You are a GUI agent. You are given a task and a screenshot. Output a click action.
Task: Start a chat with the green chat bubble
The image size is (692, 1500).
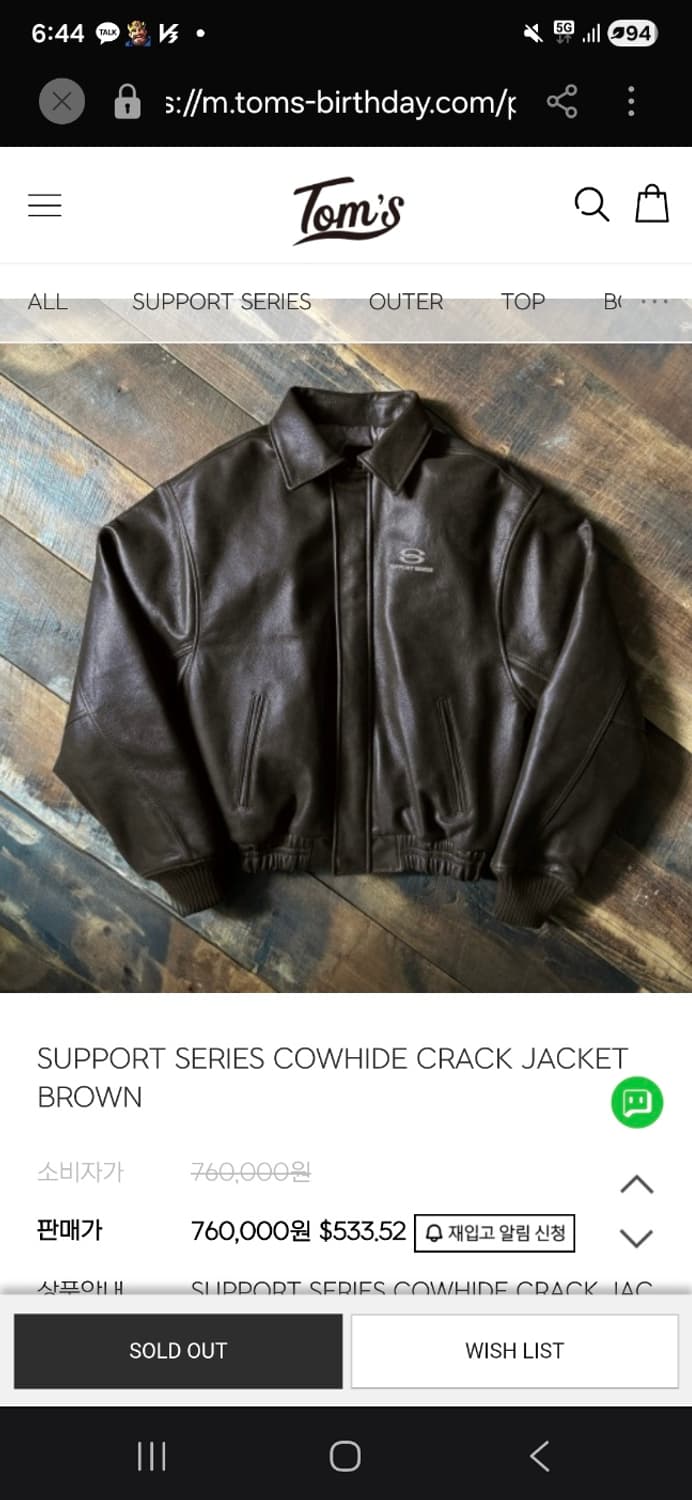637,1103
